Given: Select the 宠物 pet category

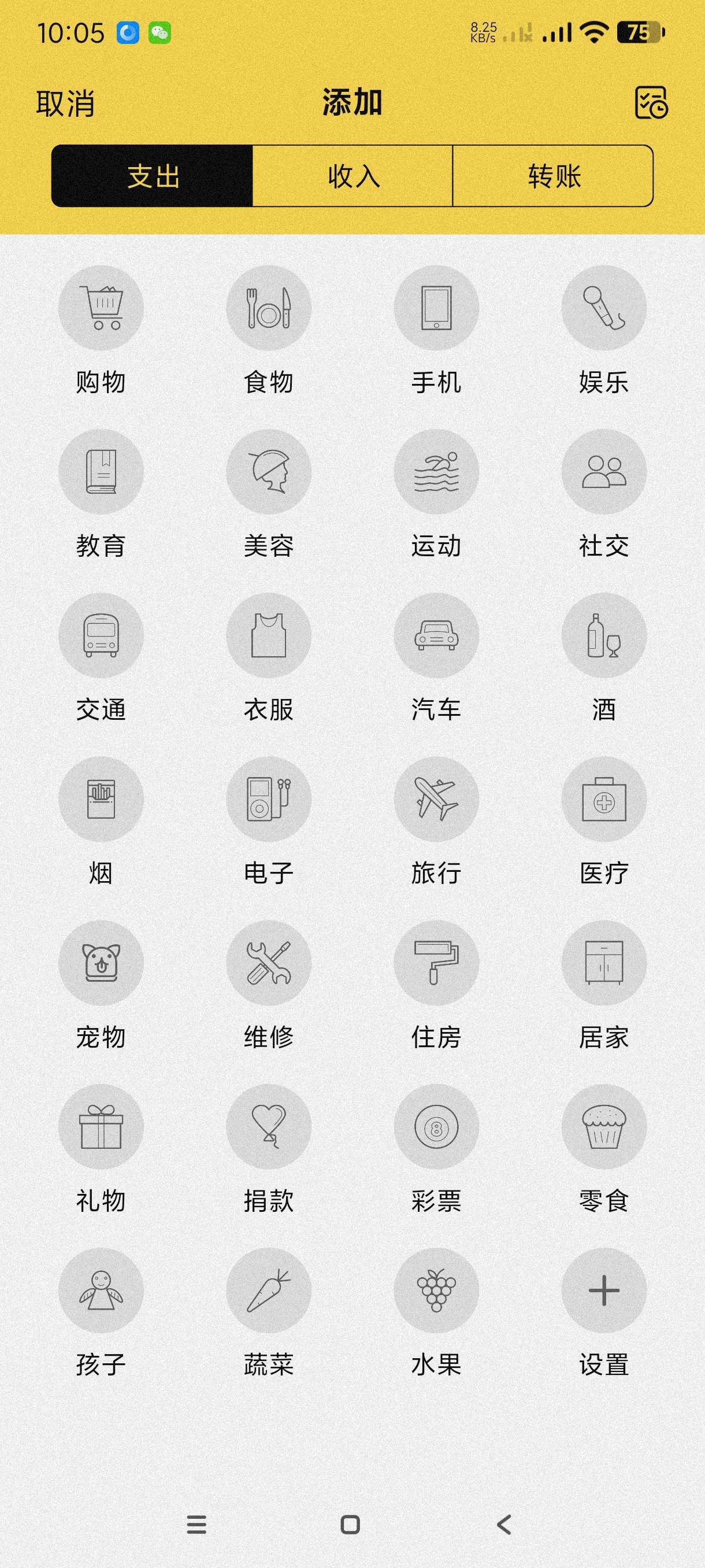Looking at the screenshot, I should click(101, 963).
